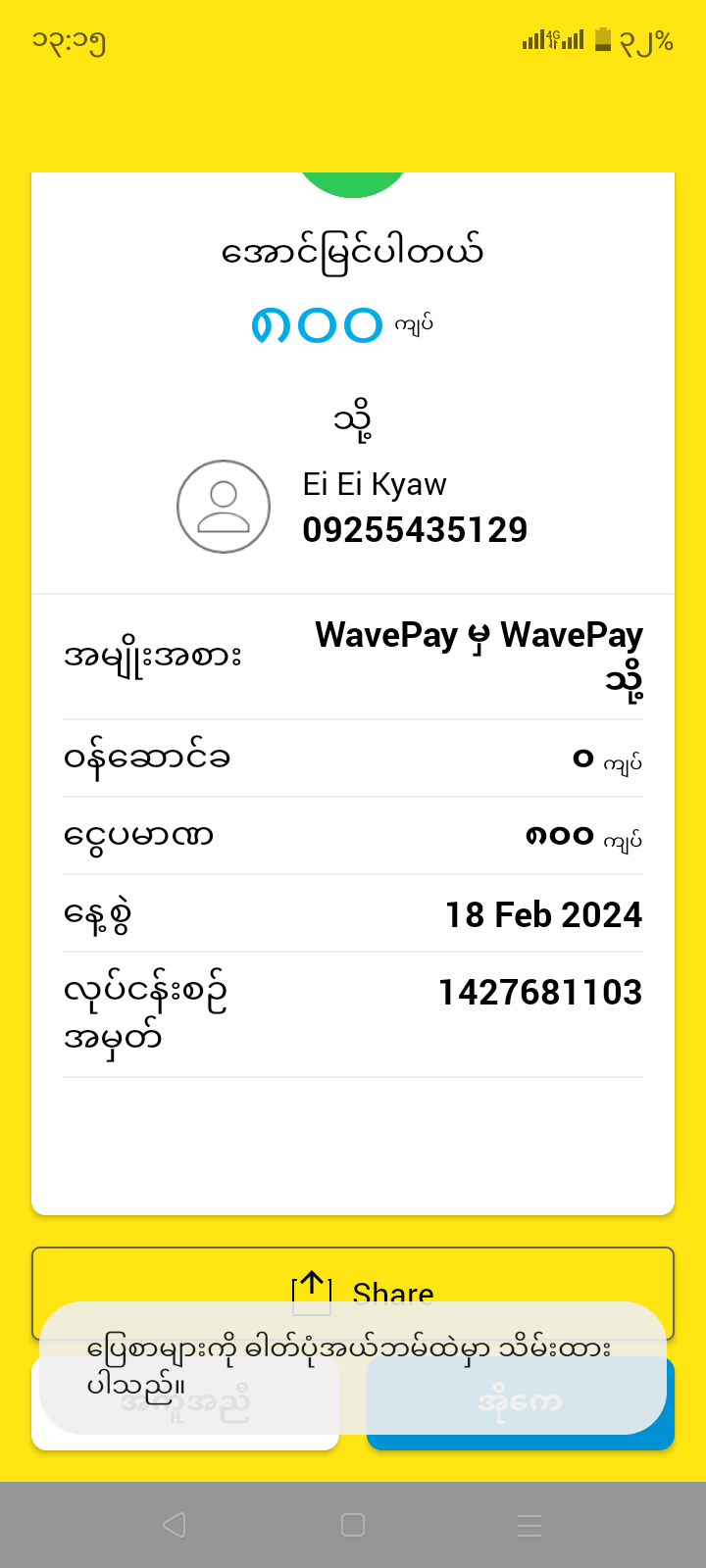The height and width of the screenshot is (1568, 706).
Task: Return to the home screen
Action: [353, 1525]
